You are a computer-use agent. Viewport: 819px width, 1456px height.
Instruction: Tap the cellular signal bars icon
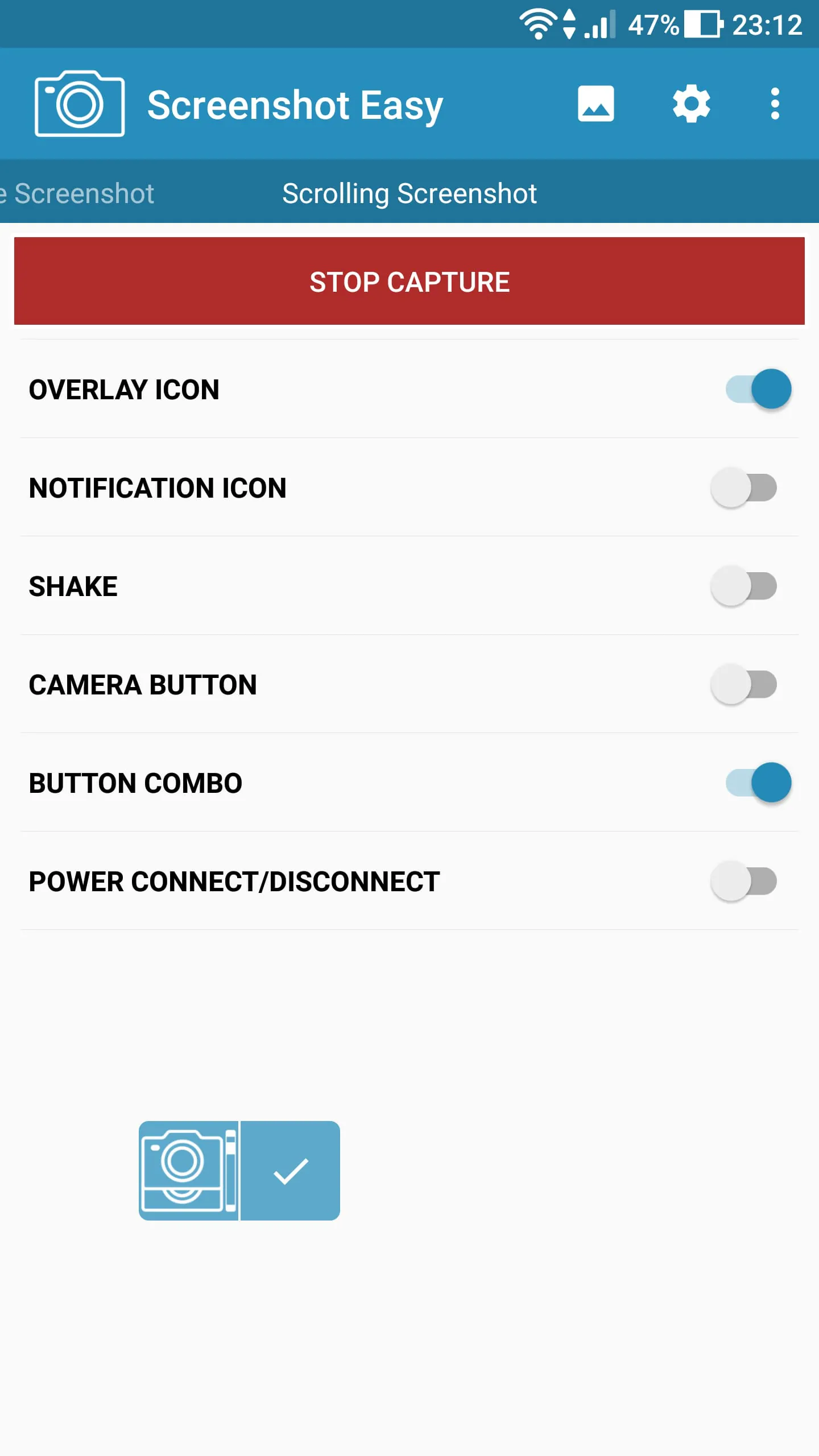point(595,24)
